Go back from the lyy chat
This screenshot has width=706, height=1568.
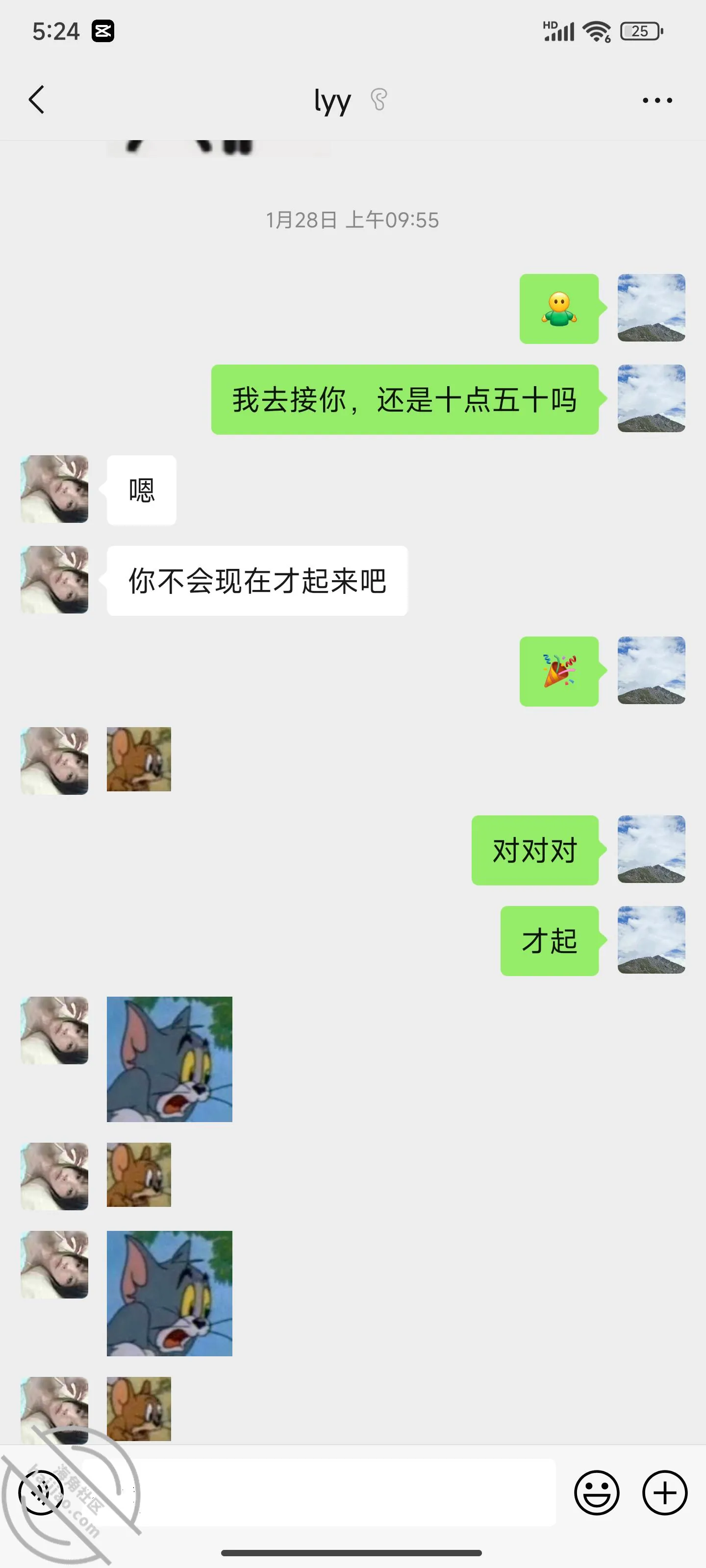(x=37, y=99)
